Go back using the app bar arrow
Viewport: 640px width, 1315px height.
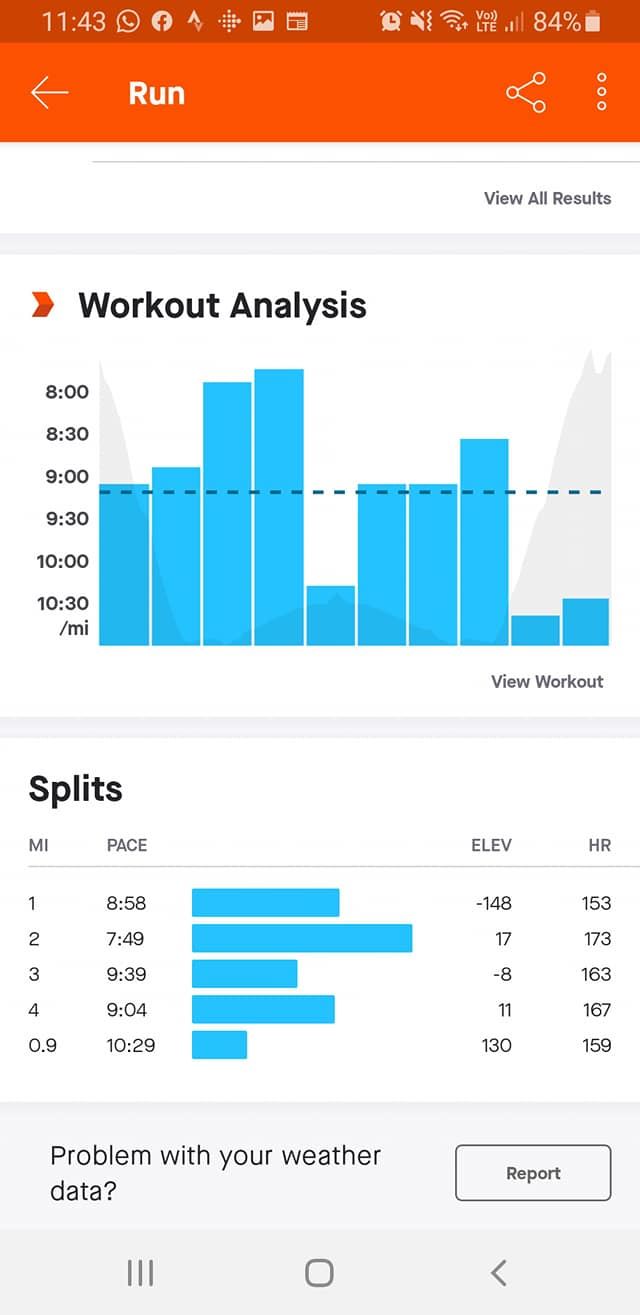coord(49,93)
